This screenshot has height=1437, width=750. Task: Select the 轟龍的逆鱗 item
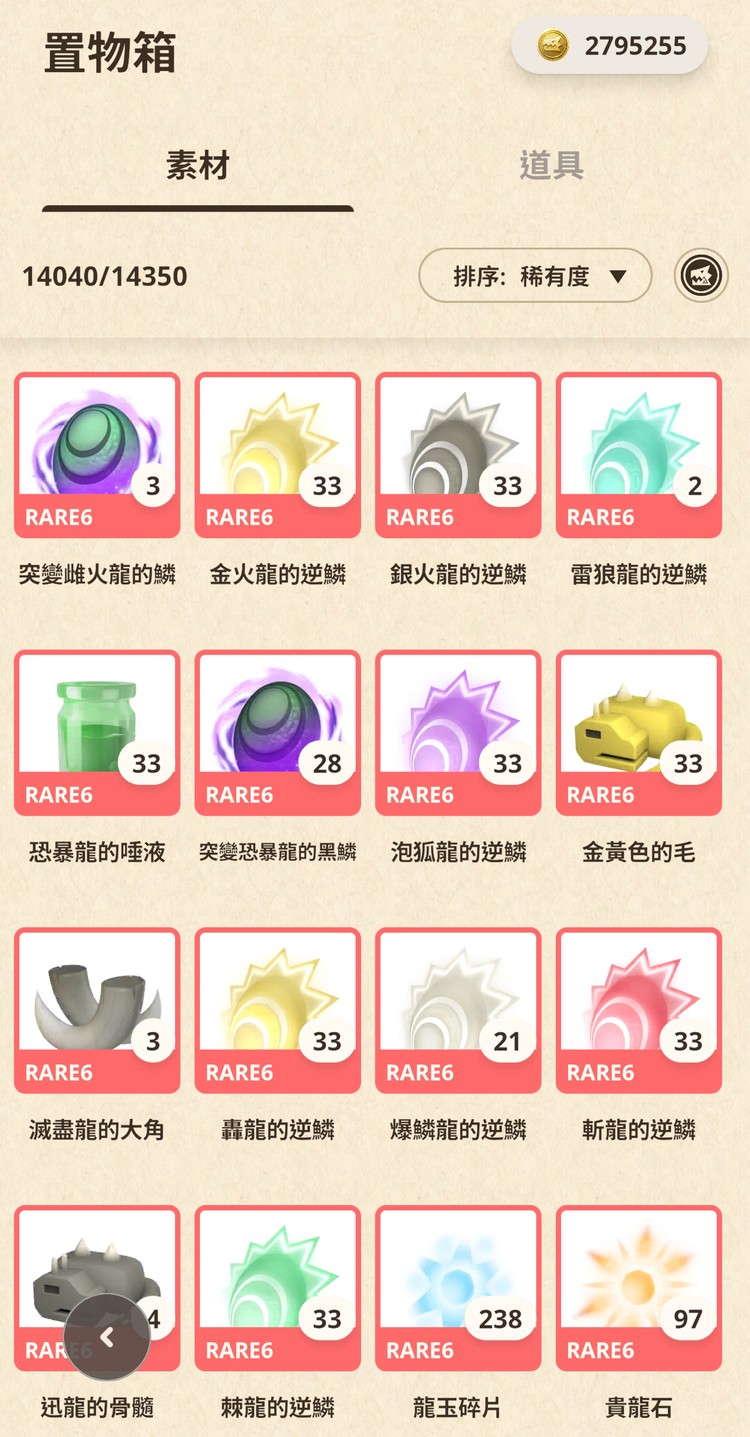278,1010
